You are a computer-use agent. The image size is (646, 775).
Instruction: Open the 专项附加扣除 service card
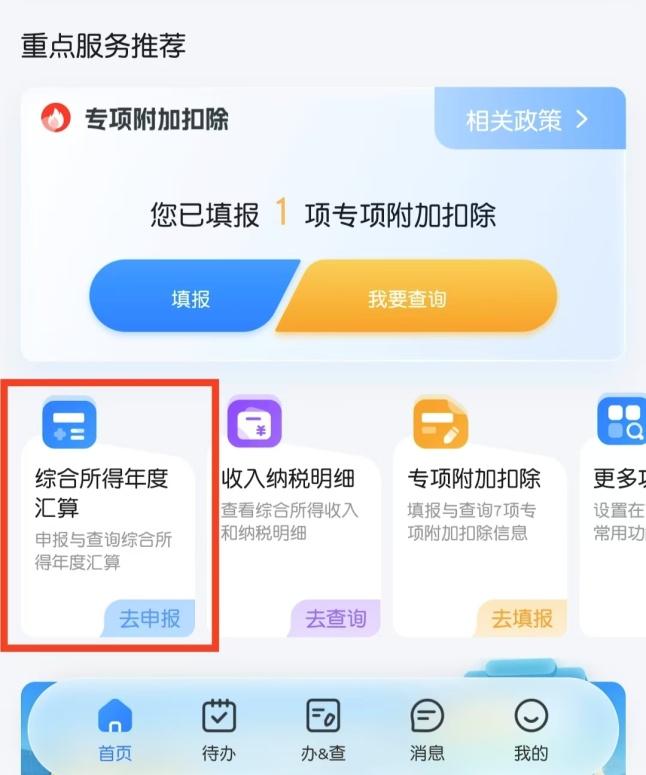coord(480,517)
